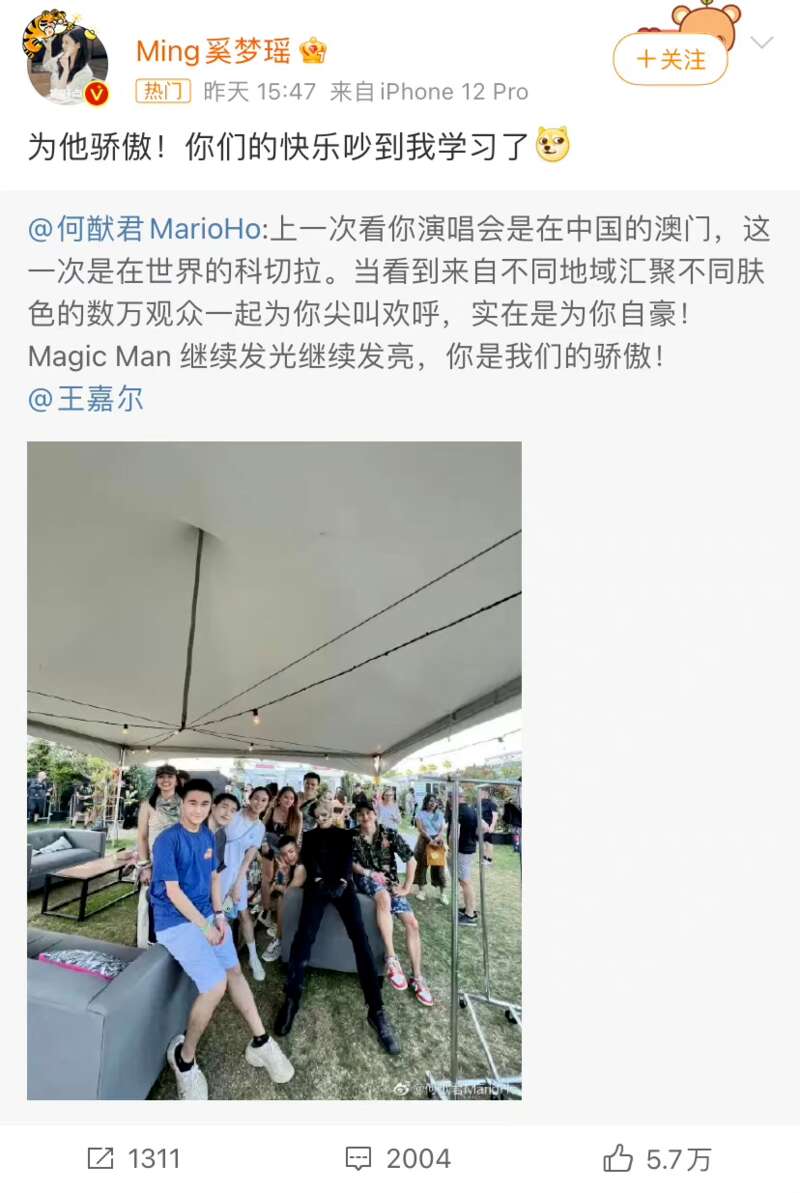Open the @王嘉尔 mention link
800x1193 pixels.
click(x=86, y=399)
